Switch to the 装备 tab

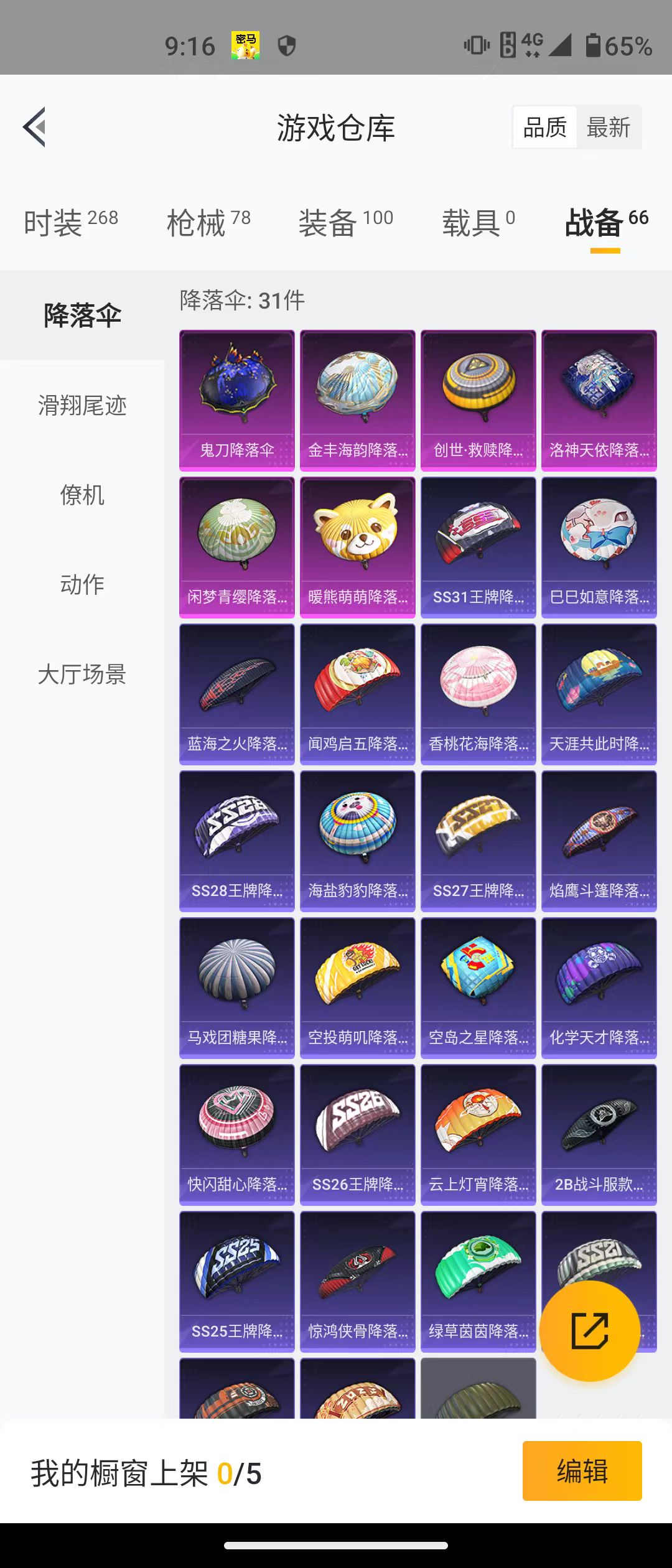pyautogui.click(x=345, y=222)
